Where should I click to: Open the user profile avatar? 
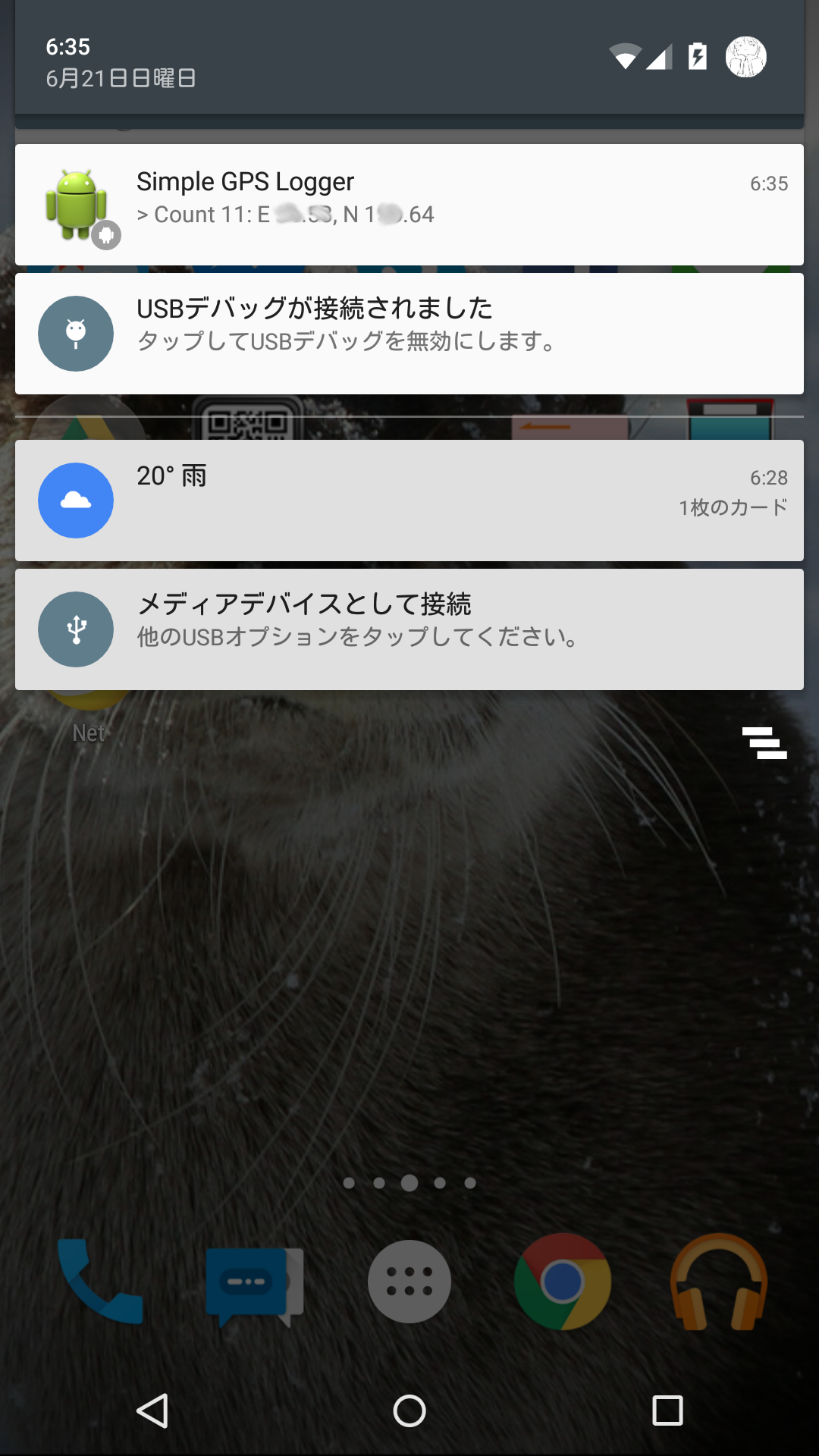click(746, 57)
